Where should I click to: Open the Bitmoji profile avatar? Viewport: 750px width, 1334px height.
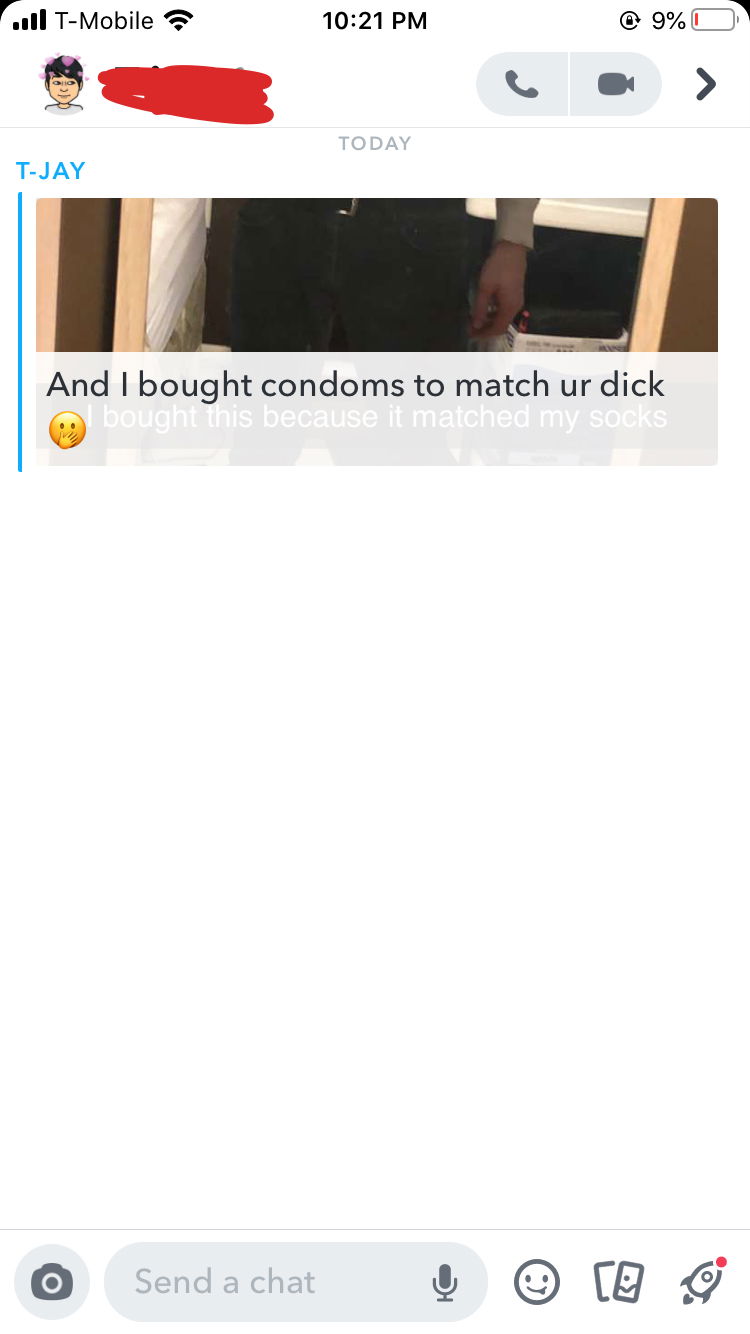click(65, 84)
